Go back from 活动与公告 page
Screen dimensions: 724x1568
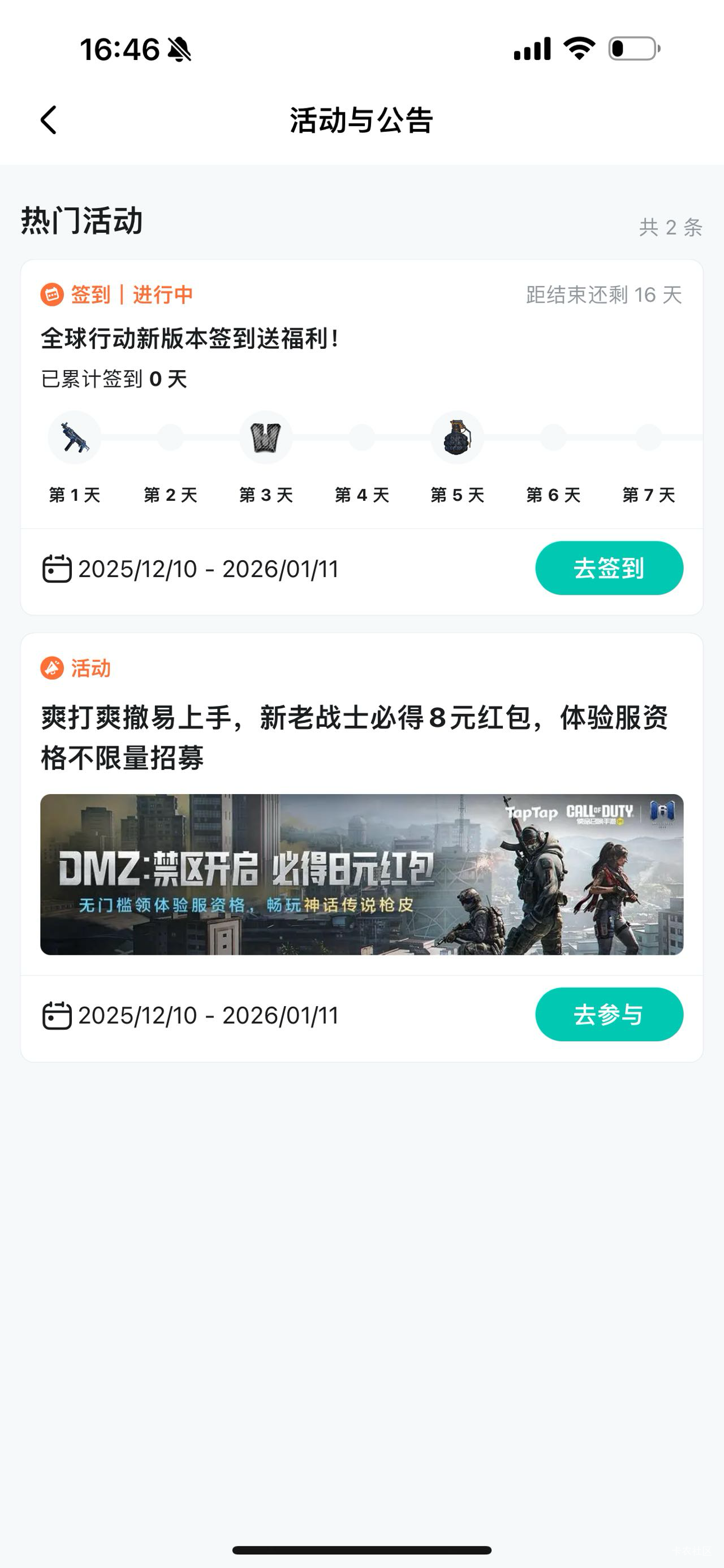click(x=49, y=120)
